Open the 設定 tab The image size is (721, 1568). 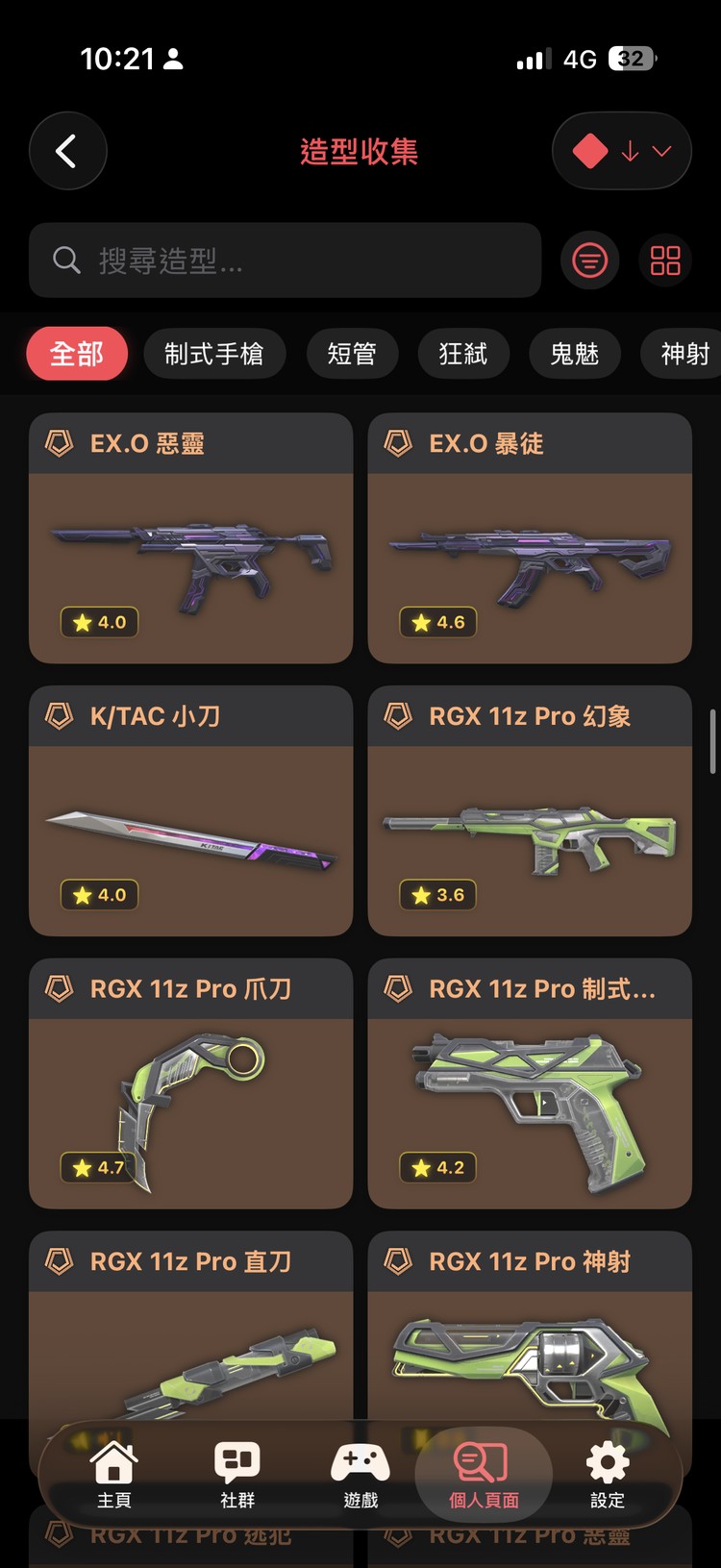pyautogui.click(x=608, y=1475)
